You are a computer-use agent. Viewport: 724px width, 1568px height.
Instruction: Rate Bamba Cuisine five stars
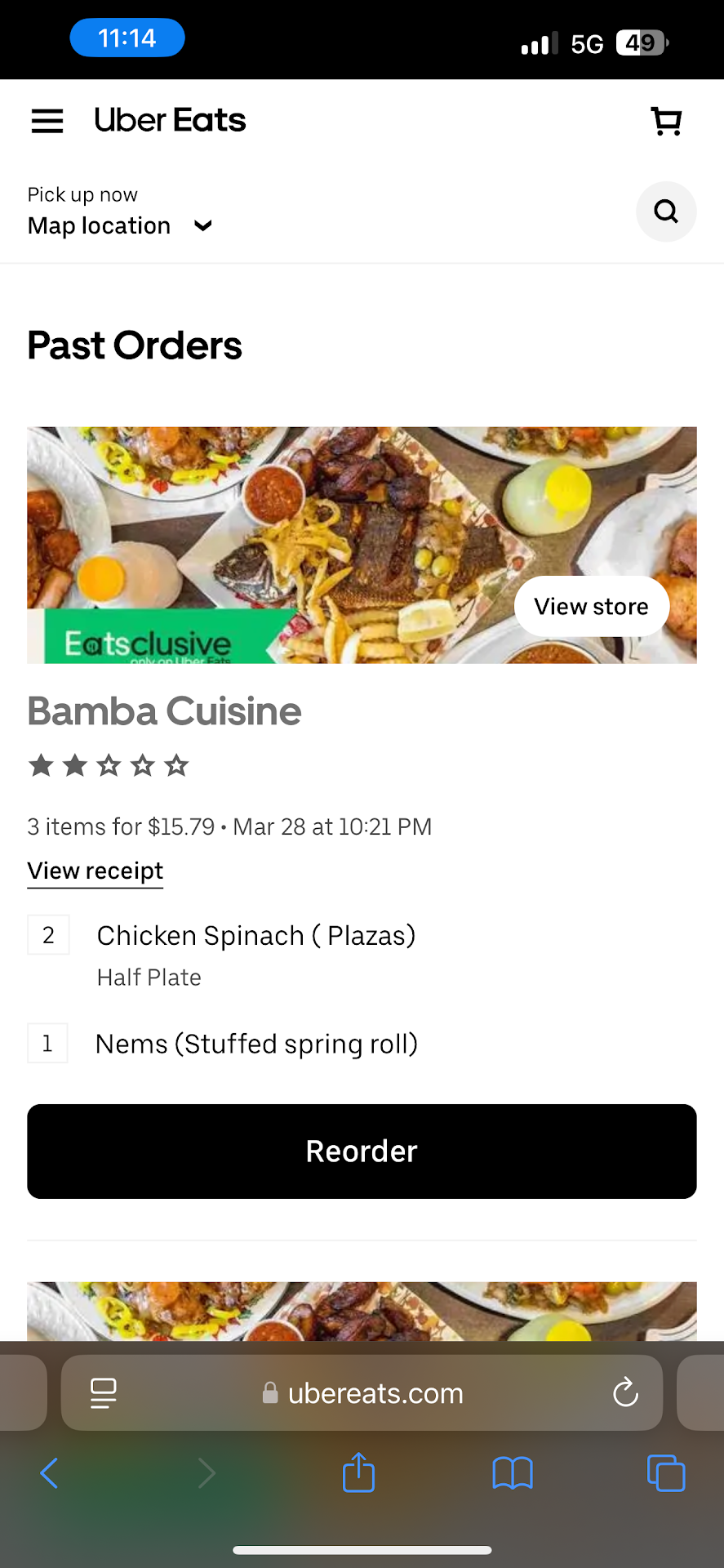point(176,765)
